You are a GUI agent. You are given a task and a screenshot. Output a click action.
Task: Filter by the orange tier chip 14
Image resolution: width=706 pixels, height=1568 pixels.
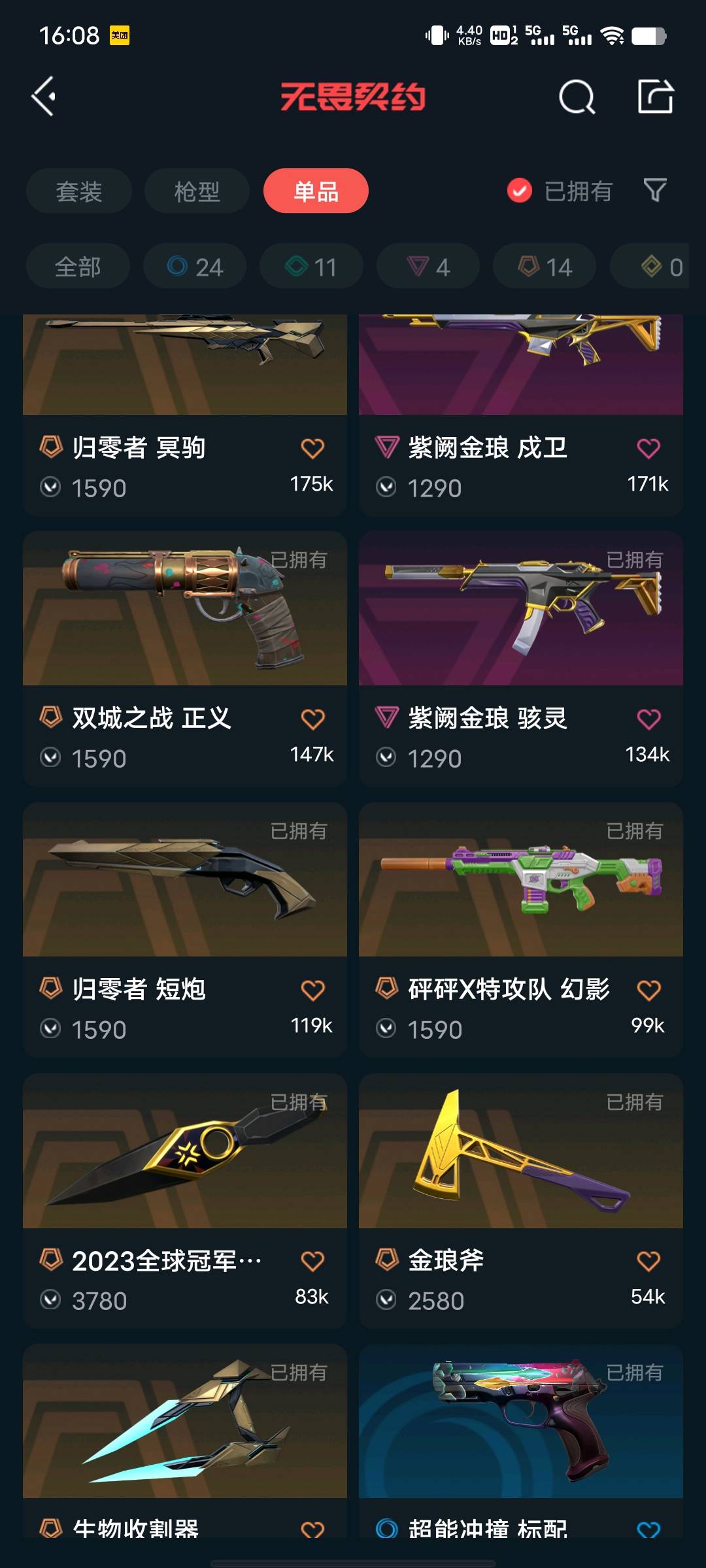(545, 267)
